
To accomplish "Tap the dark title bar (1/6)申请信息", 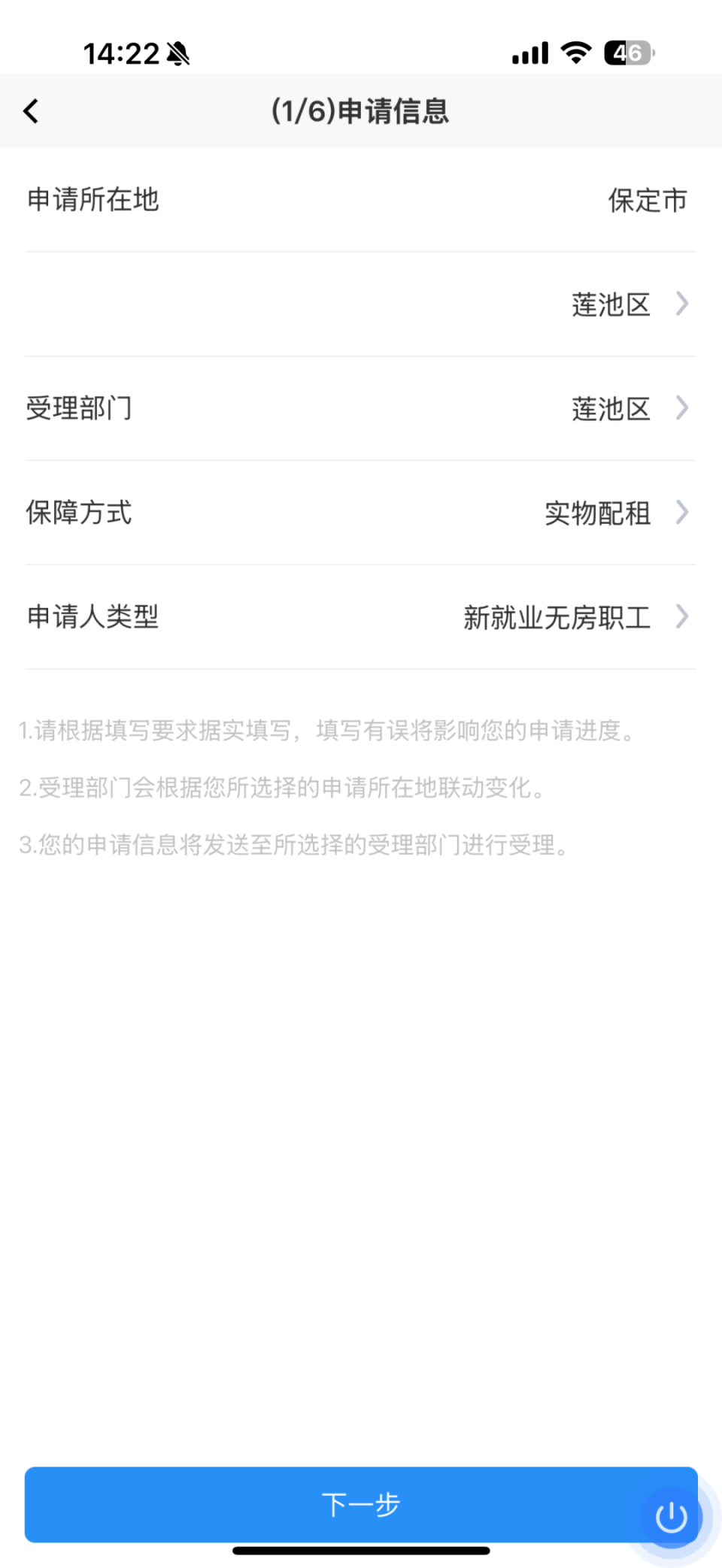I will pos(361,110).
